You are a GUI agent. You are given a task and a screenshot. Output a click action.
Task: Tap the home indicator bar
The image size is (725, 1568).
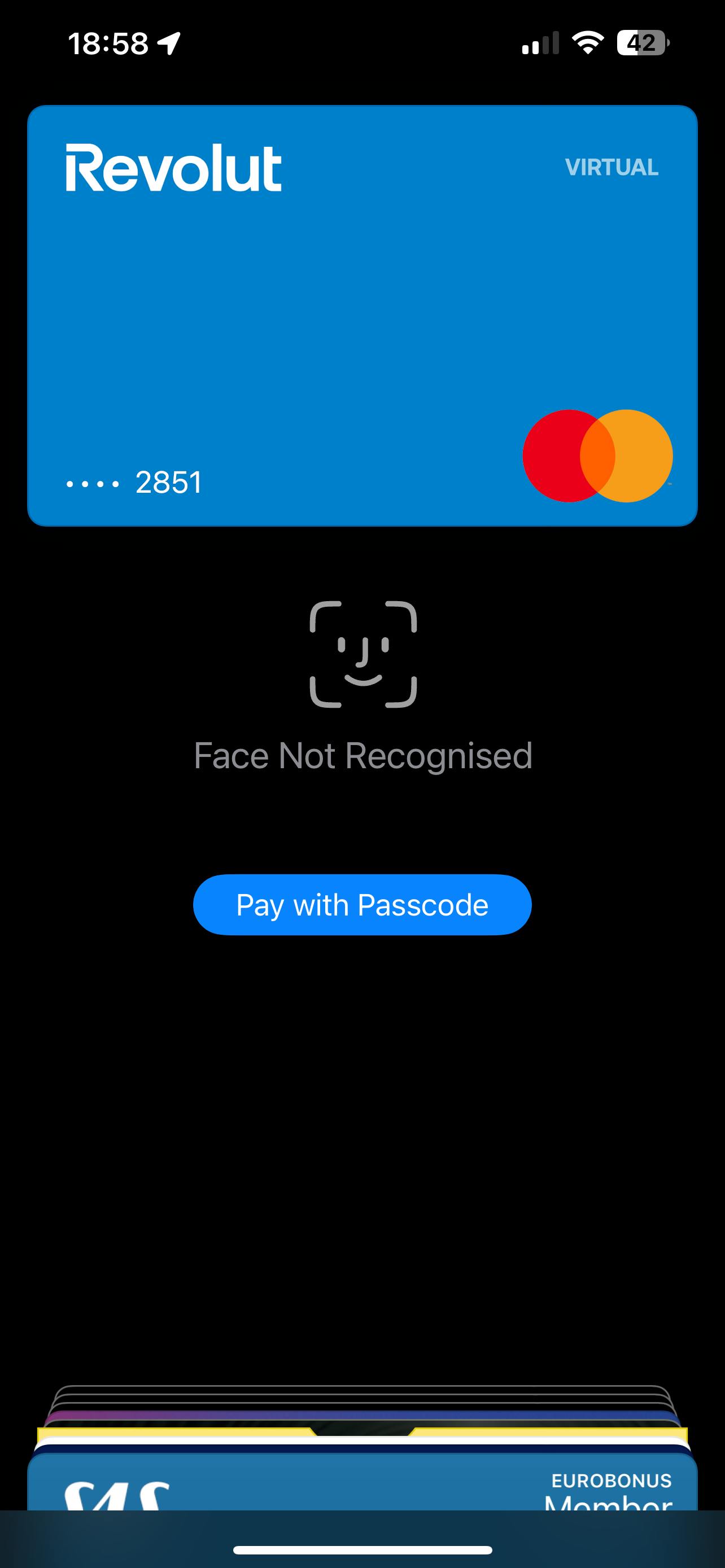(362, 1550)
